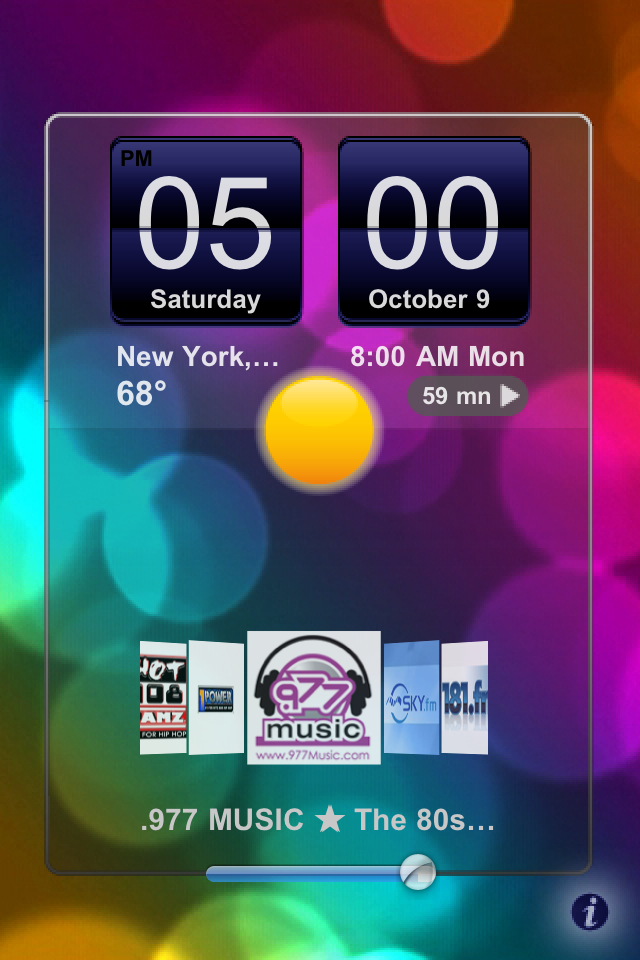Open the 8:00 AM Mon alarm setting
Image resolution: width=640 pixels, height=960 pixels.
pyautogui.click(x=437, y=358)
